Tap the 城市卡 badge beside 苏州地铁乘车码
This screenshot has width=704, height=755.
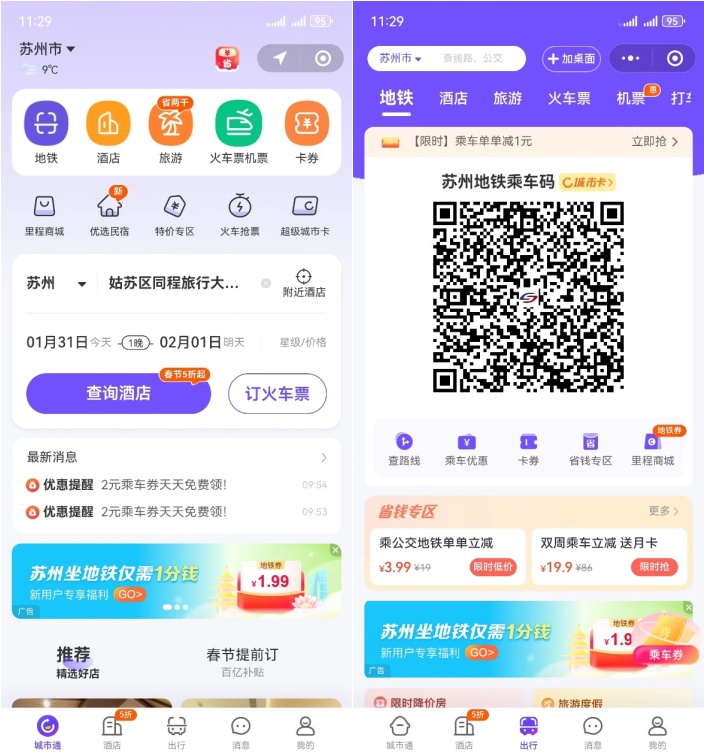point(587,182)
